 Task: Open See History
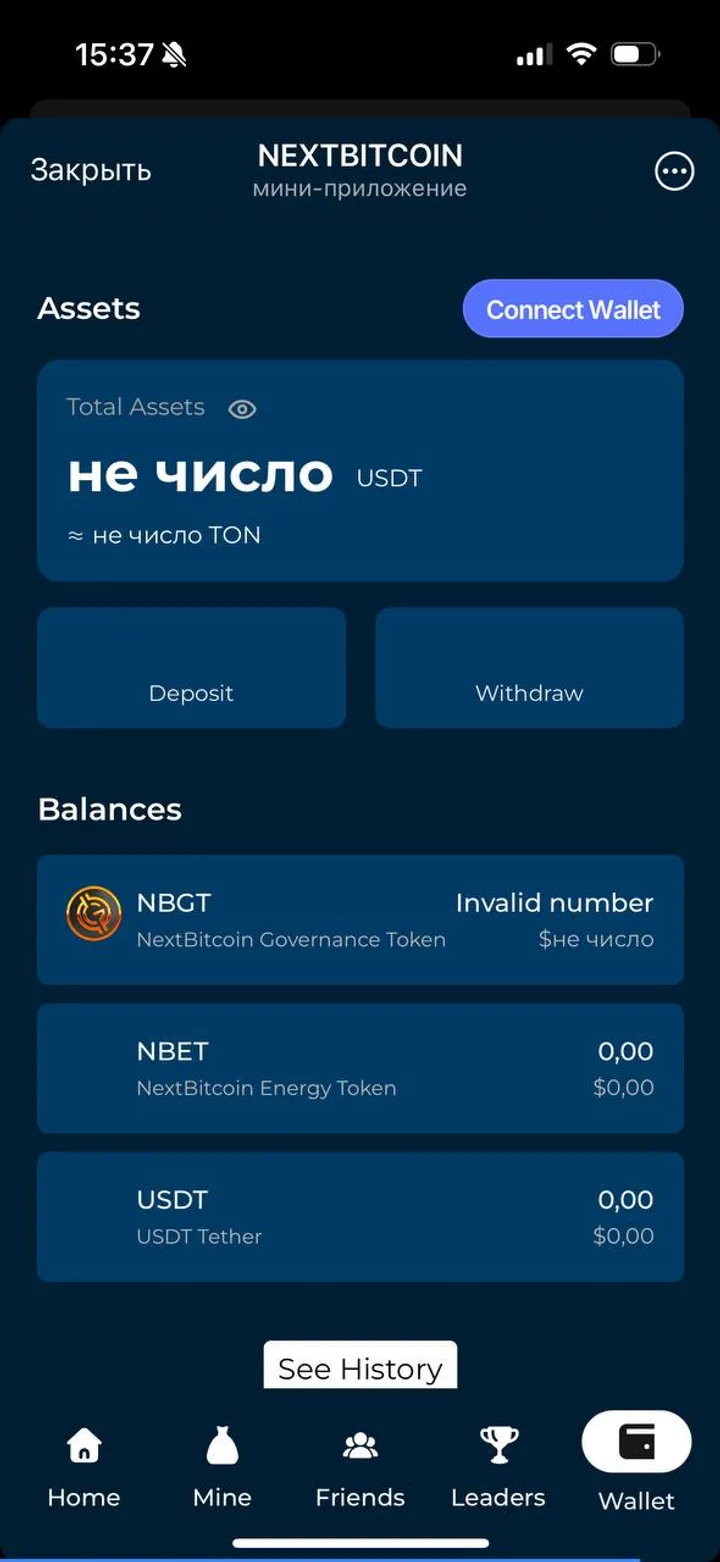click(360, 1366)
